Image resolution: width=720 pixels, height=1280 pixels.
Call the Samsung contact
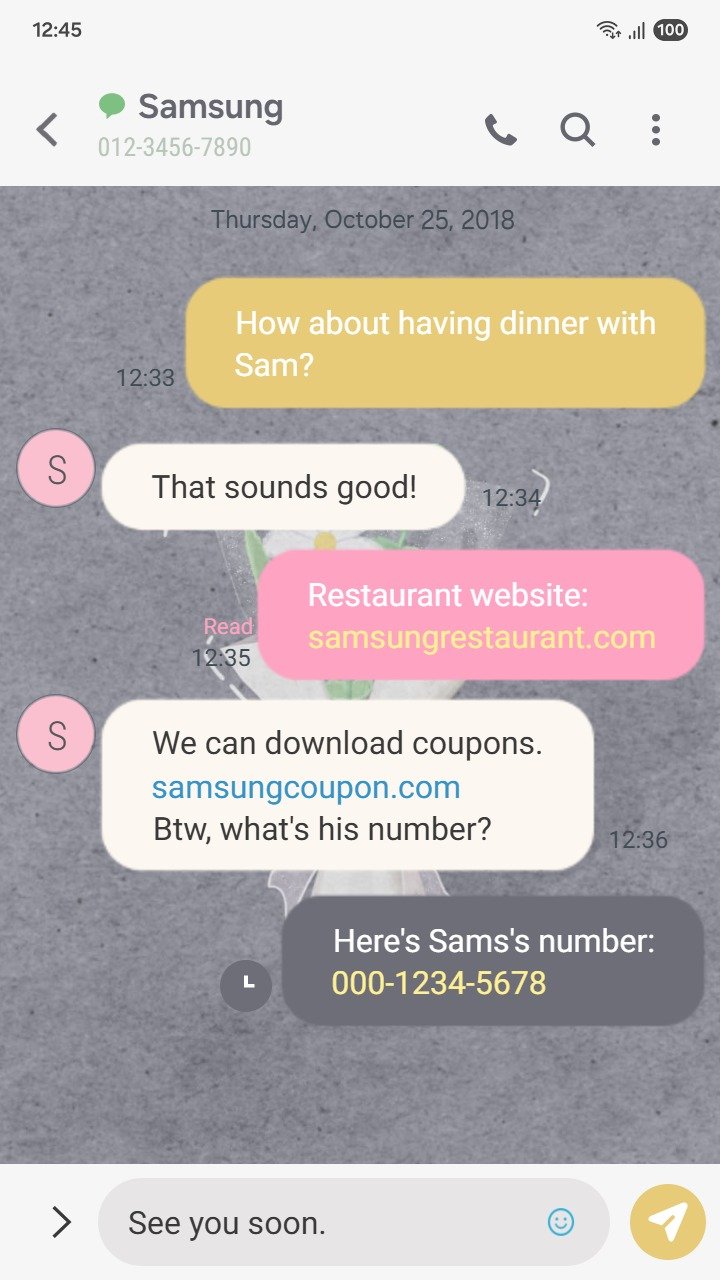pos(500,130)
